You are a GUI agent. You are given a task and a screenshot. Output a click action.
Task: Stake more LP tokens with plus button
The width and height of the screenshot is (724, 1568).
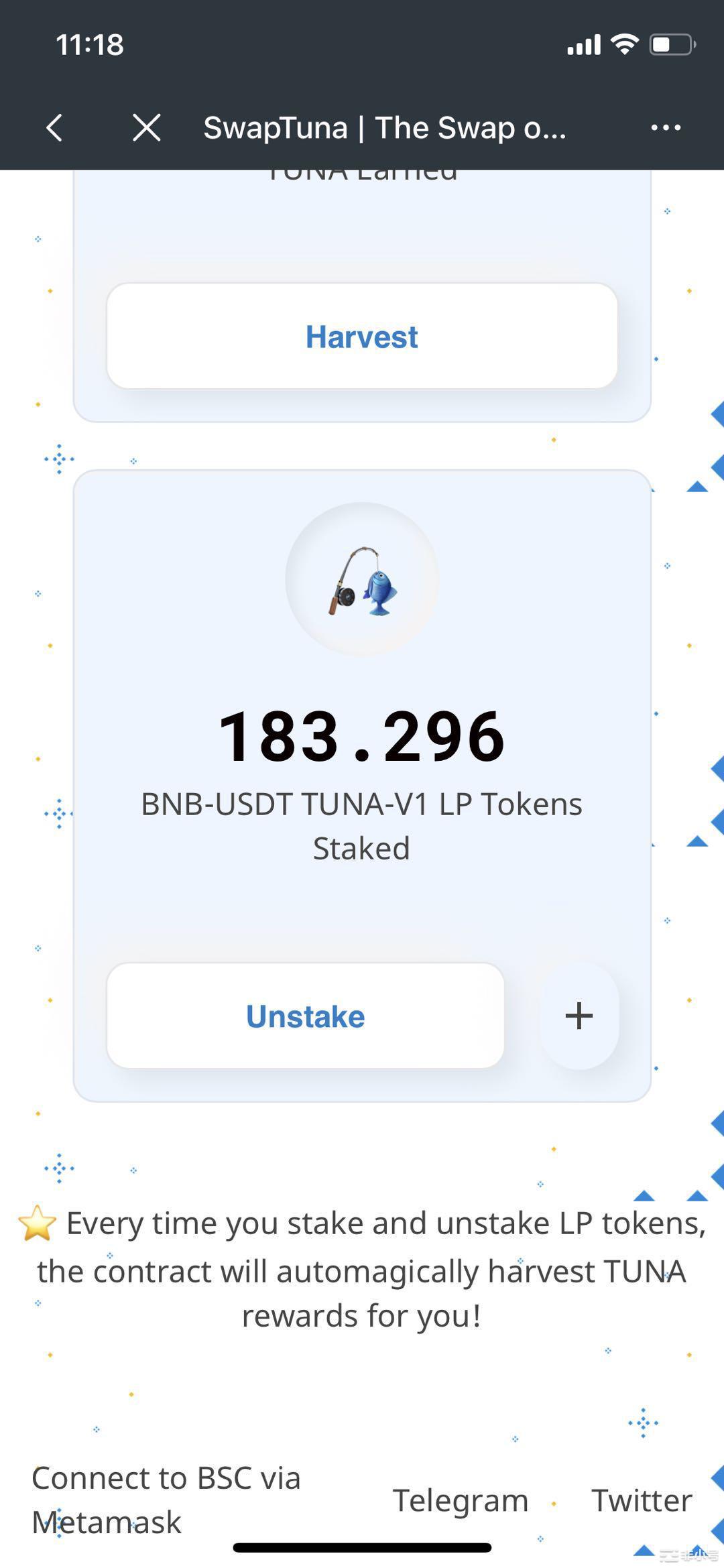579,1016
